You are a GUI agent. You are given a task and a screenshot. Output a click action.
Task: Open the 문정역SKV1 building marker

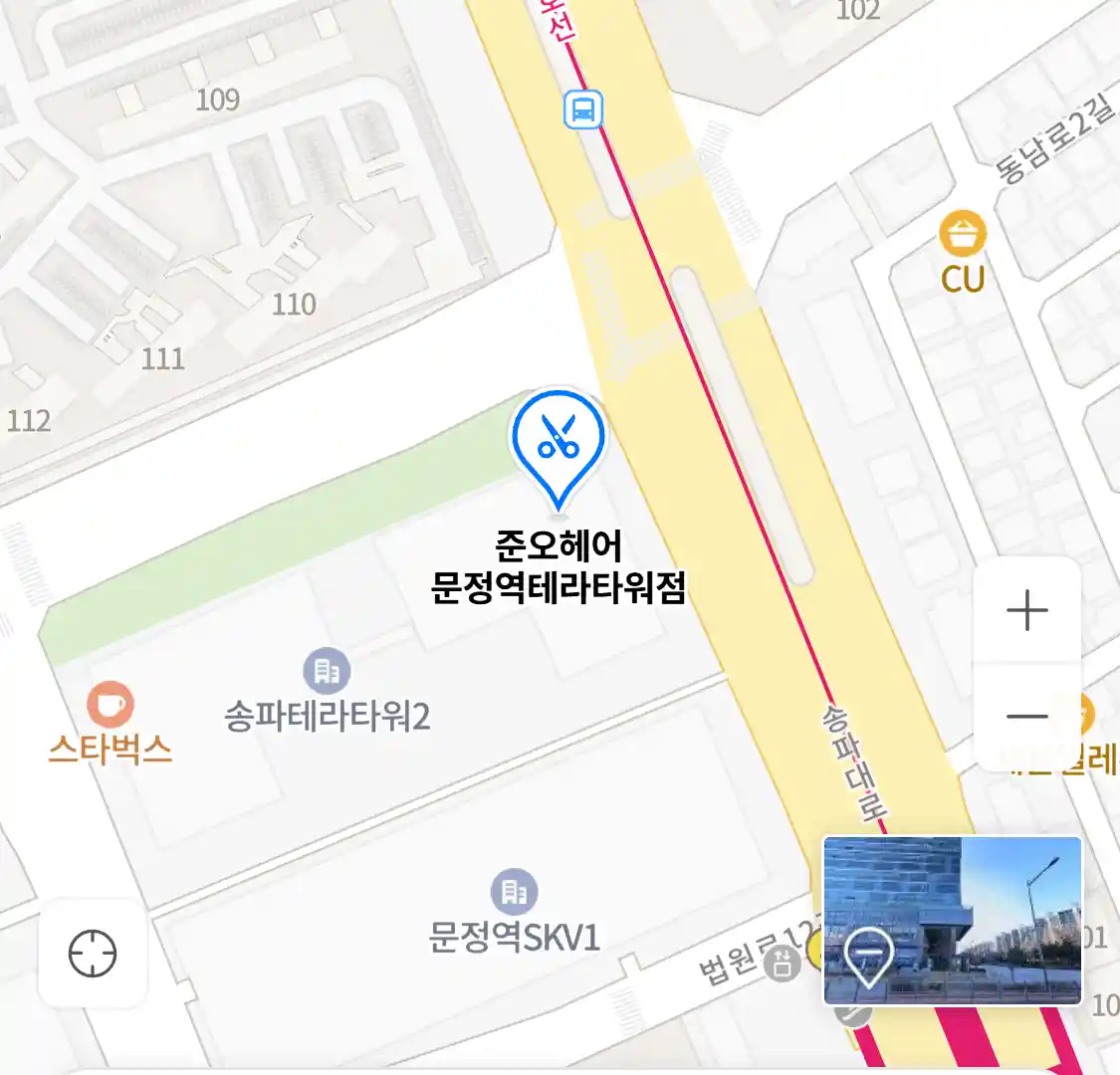click(x=514, y=893)
